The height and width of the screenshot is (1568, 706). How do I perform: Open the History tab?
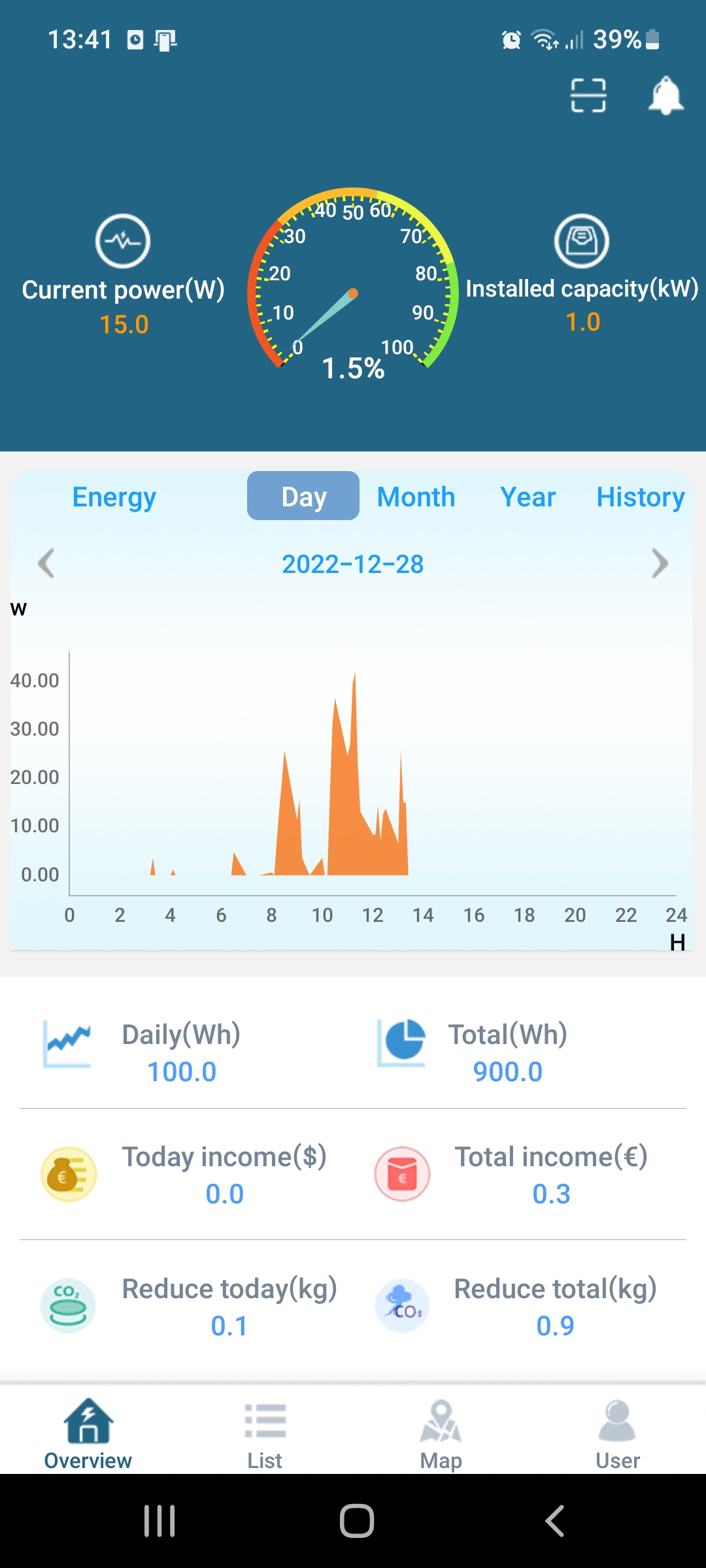640,497
